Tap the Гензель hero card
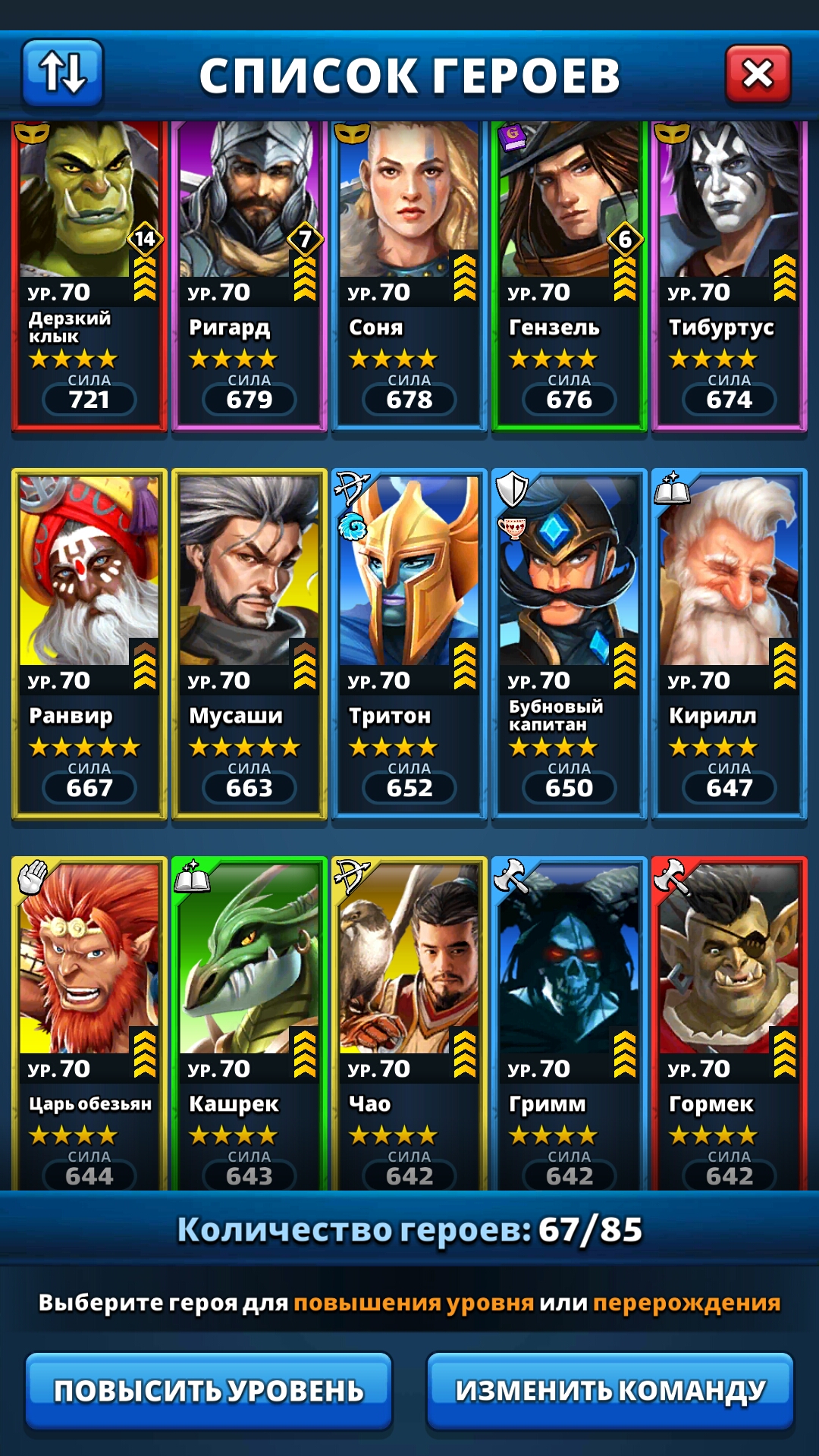Screen dimensions: 819x1456 click(569, 275)
